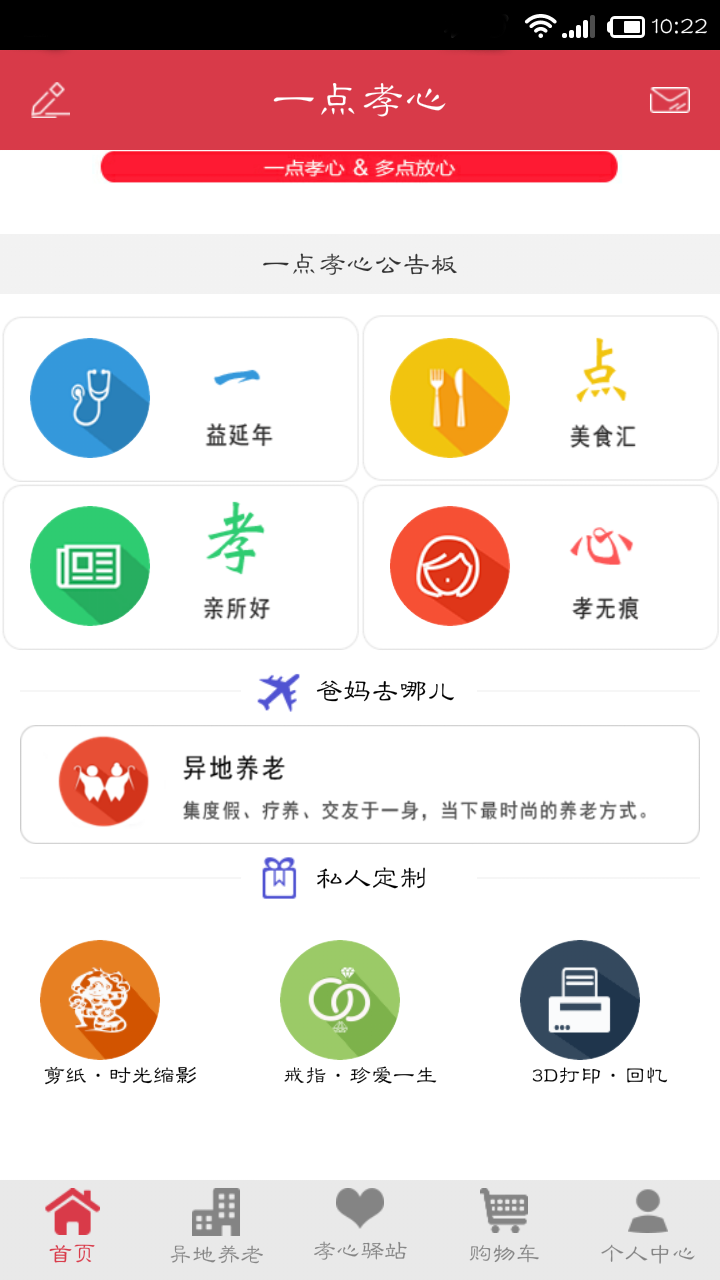Switch to the 孝心驿站 tab
The width and height of the screenshot is (720, 1280).
point(360,1227)
